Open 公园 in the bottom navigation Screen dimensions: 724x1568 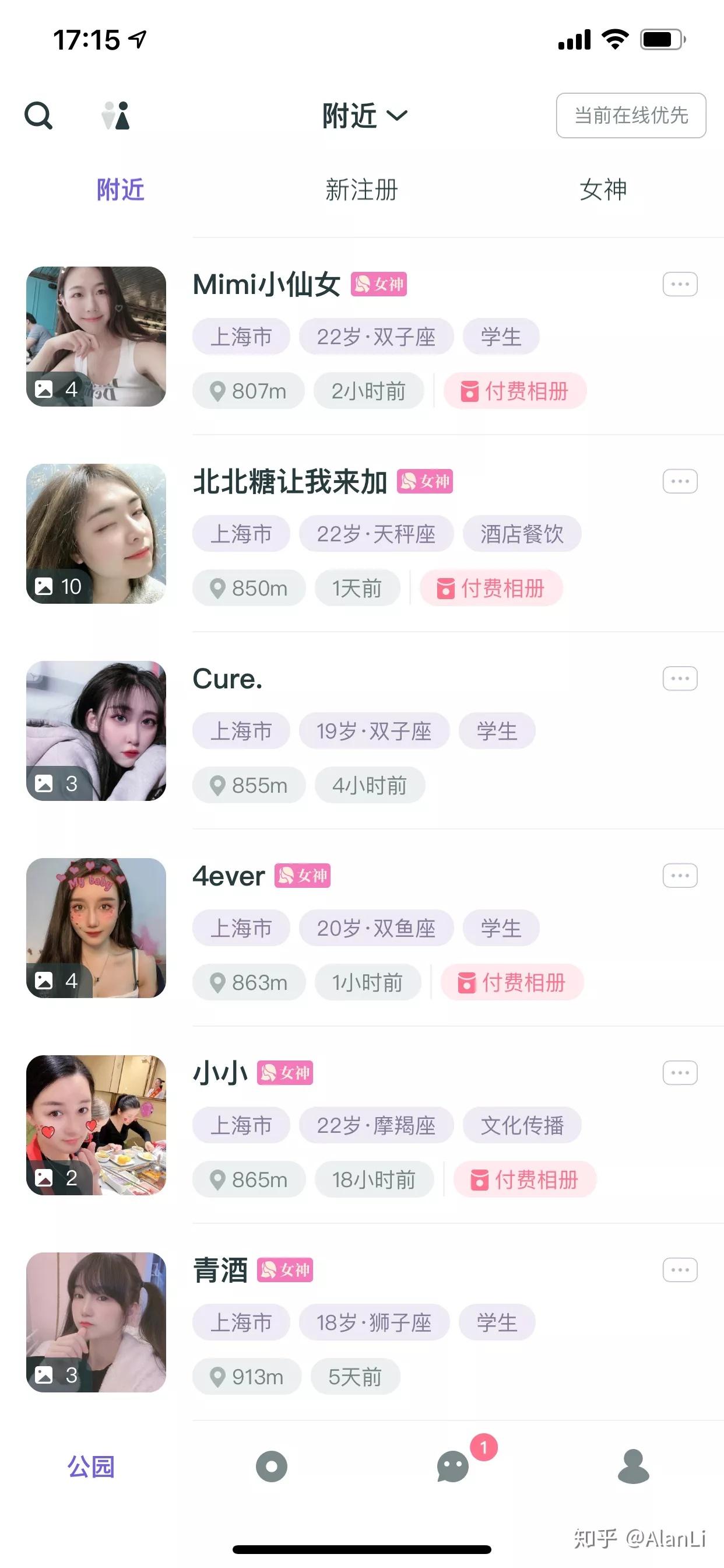tap(92, 1467)
